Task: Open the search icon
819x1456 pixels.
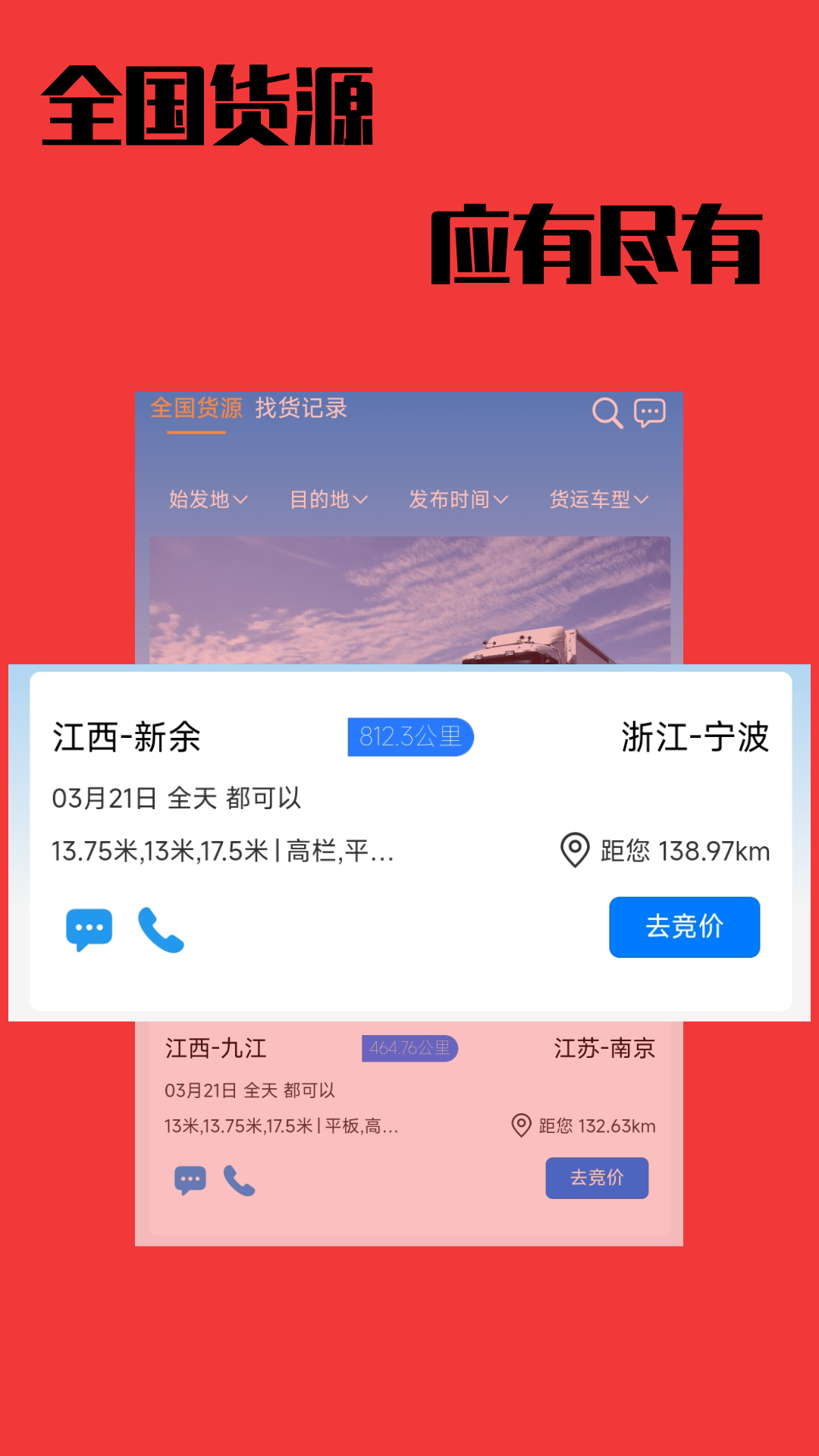Action: tap(606, 413)
